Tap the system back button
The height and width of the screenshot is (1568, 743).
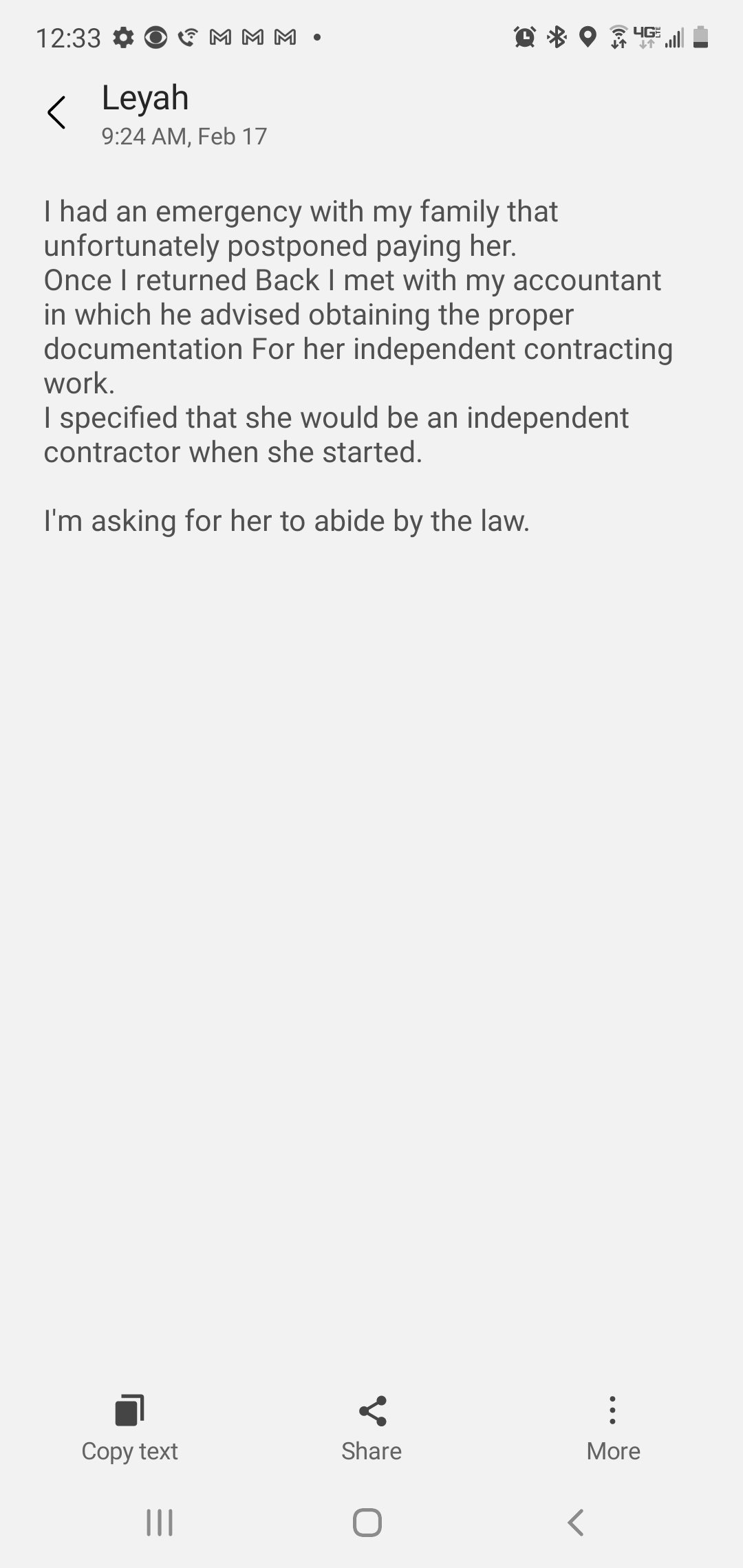click(576, 1523)
